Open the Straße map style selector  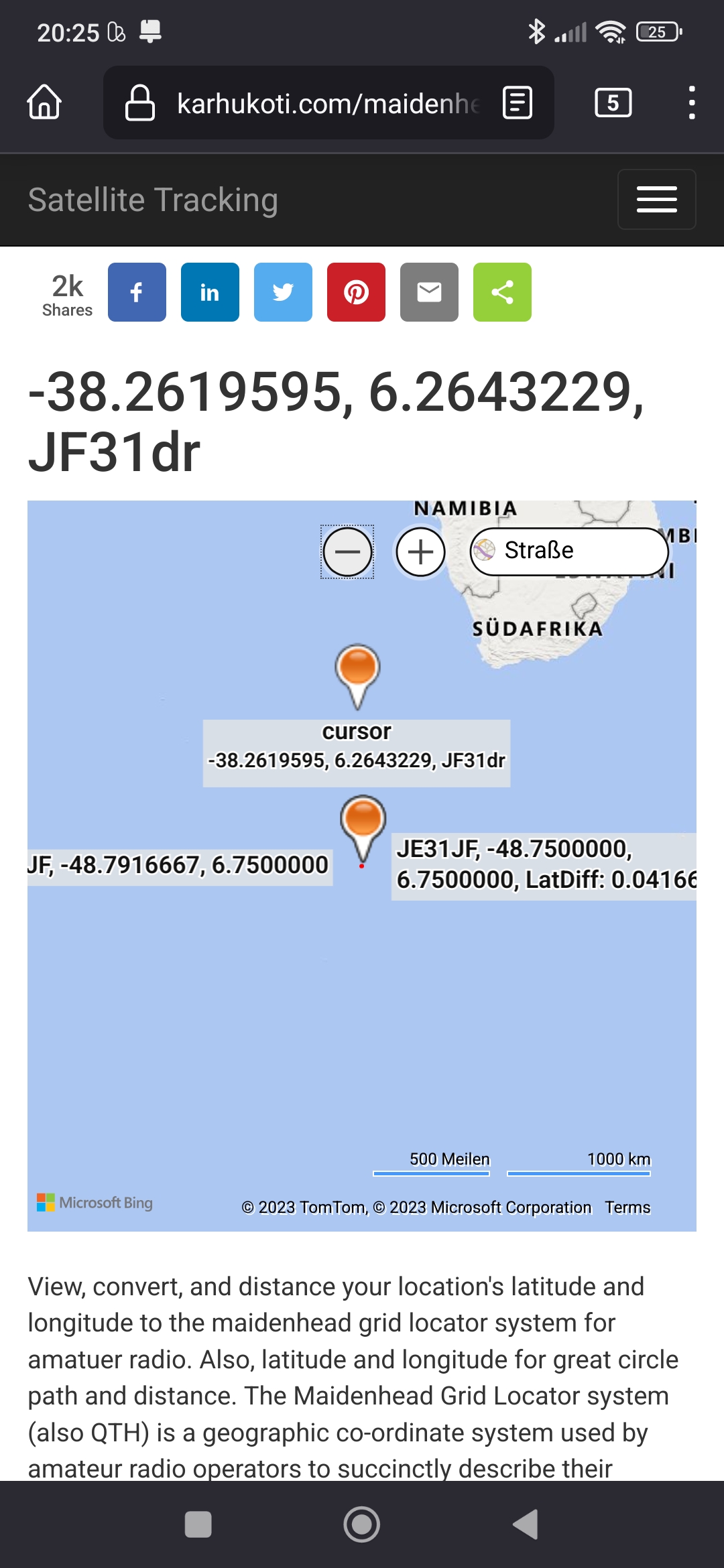pyautogui.click(x=569, y=551)
